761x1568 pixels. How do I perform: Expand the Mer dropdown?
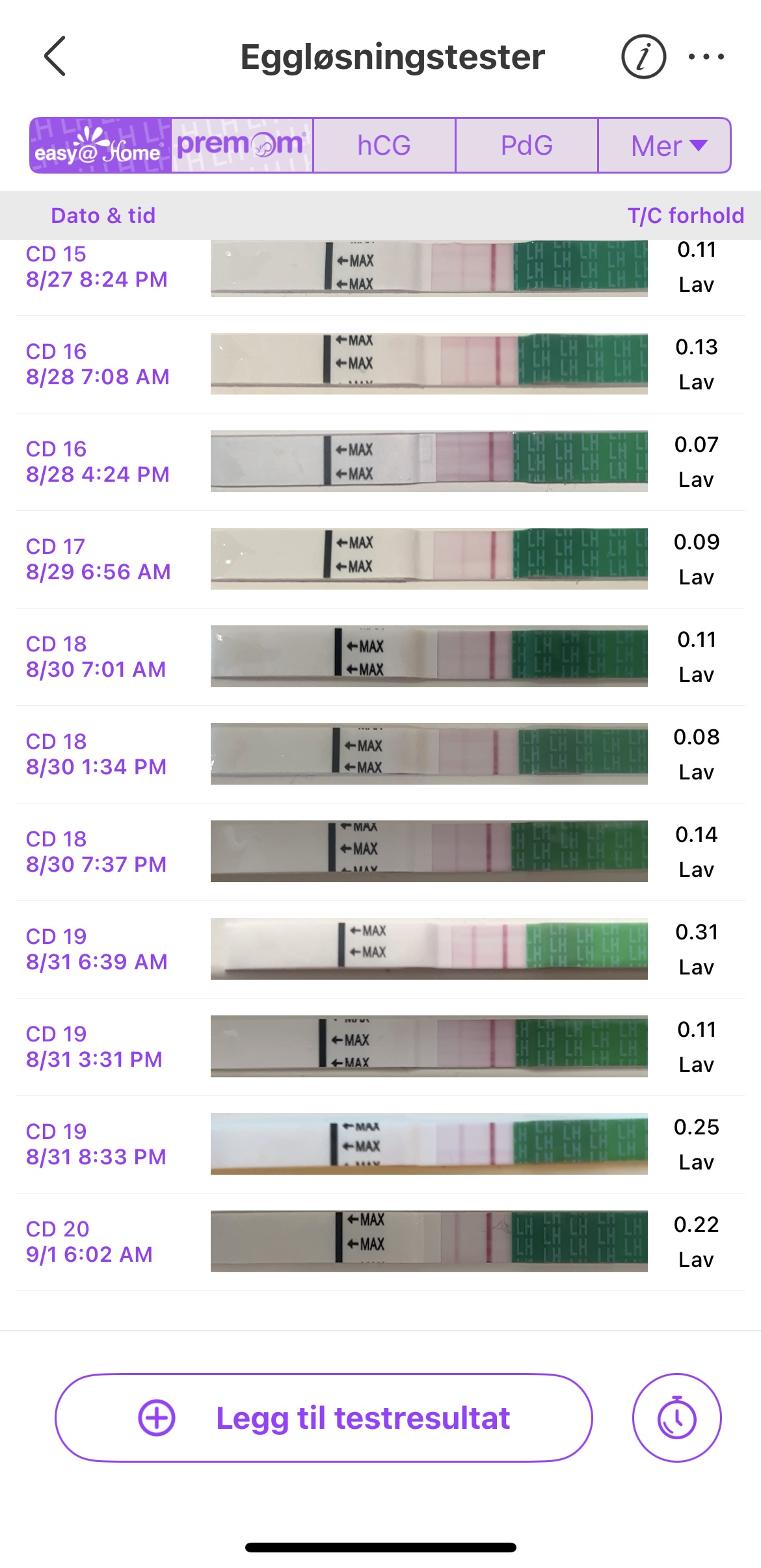tap(665, 146)
